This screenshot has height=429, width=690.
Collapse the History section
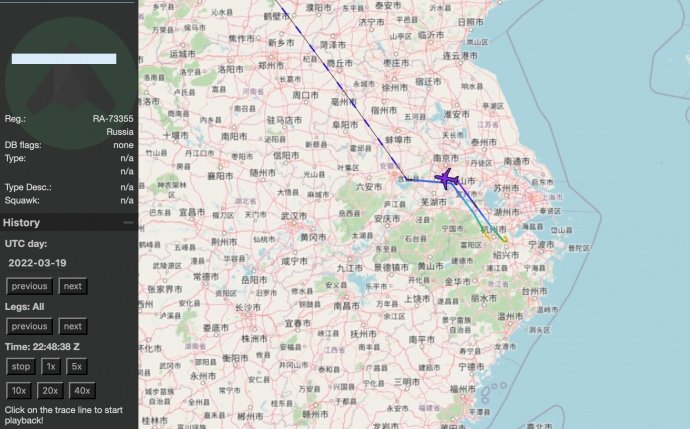127,223
